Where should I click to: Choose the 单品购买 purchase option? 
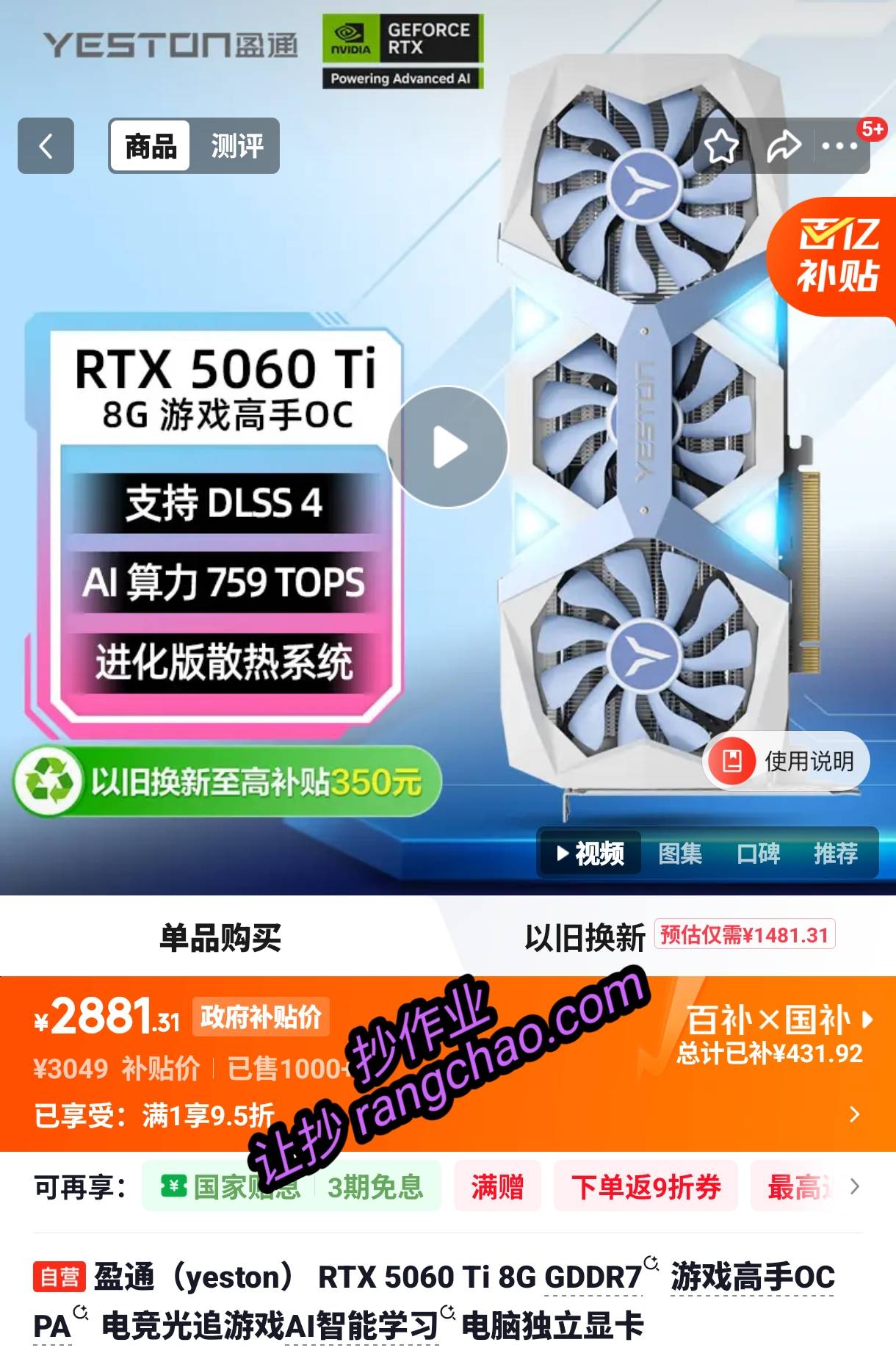pyautogui.click(x=220, y=937)
